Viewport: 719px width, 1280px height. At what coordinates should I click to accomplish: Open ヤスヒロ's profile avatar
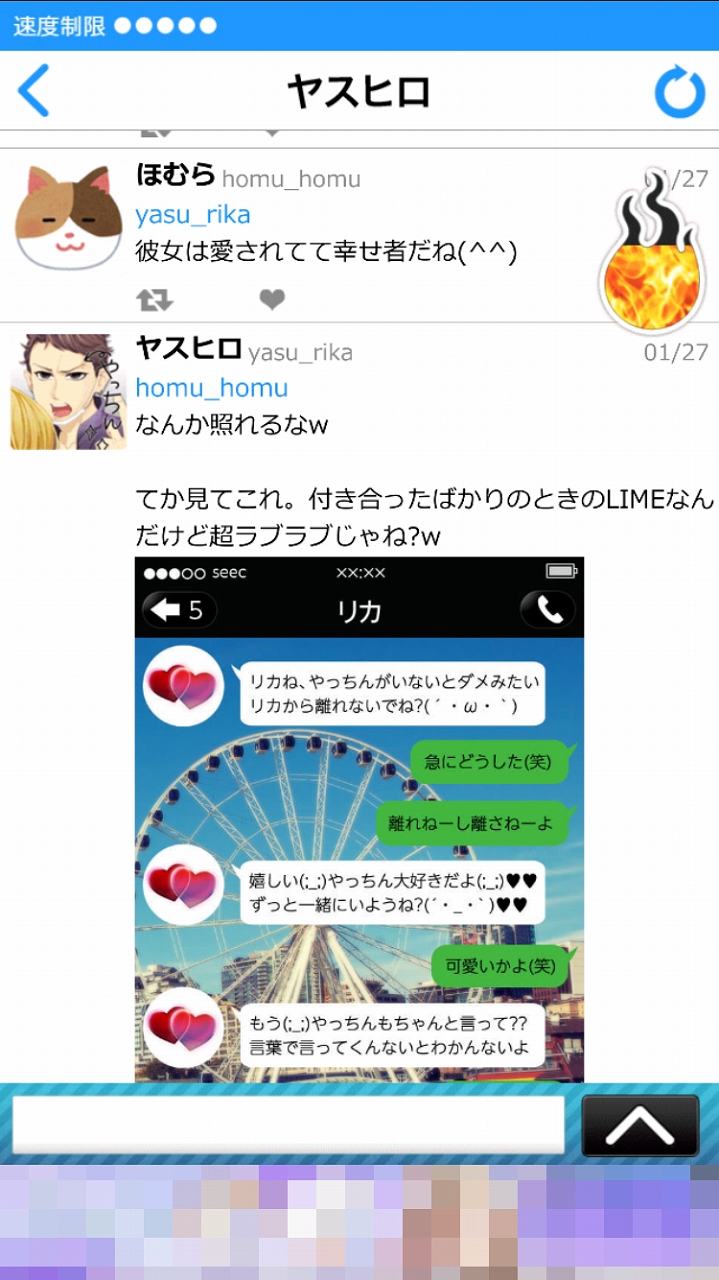67,391
